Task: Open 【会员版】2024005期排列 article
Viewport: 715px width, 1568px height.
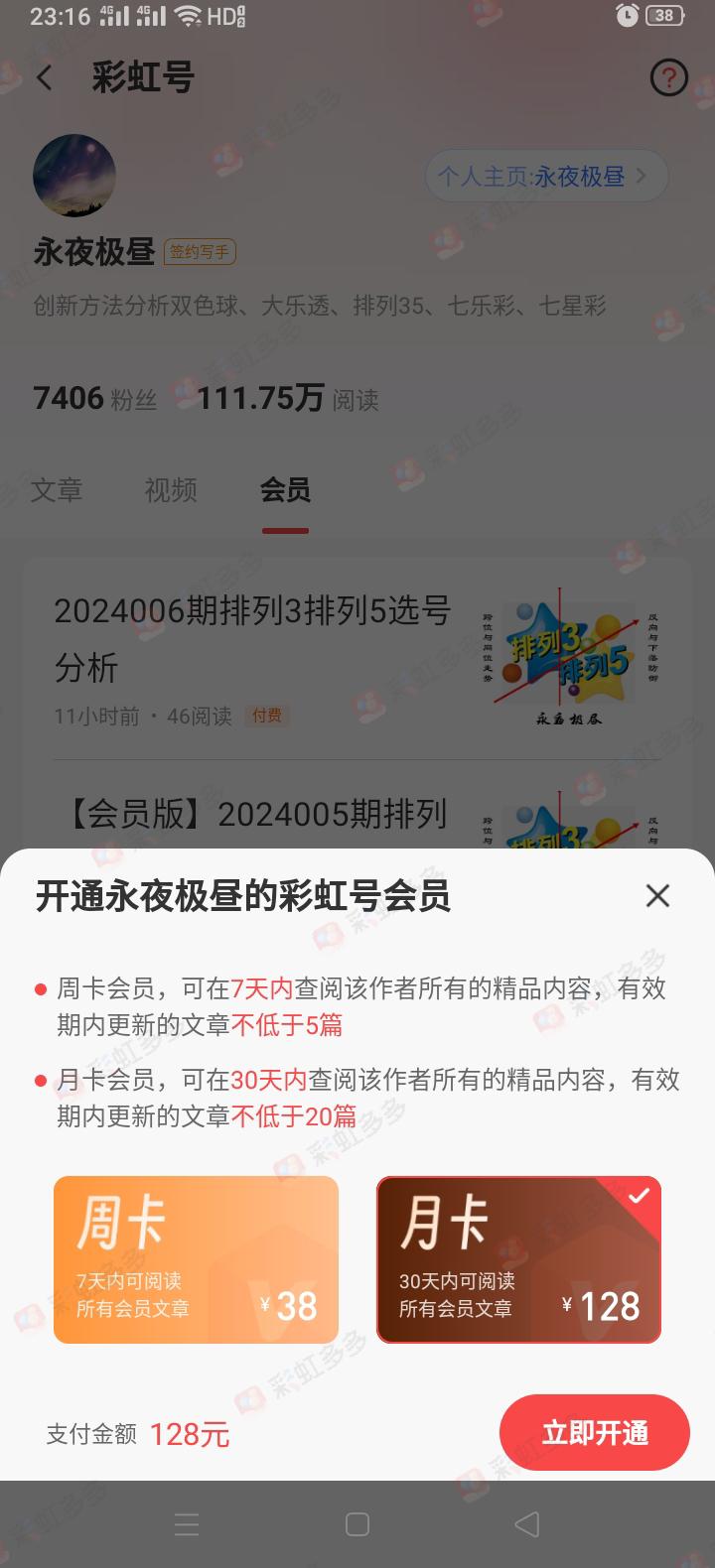Action: click(252, 815)
